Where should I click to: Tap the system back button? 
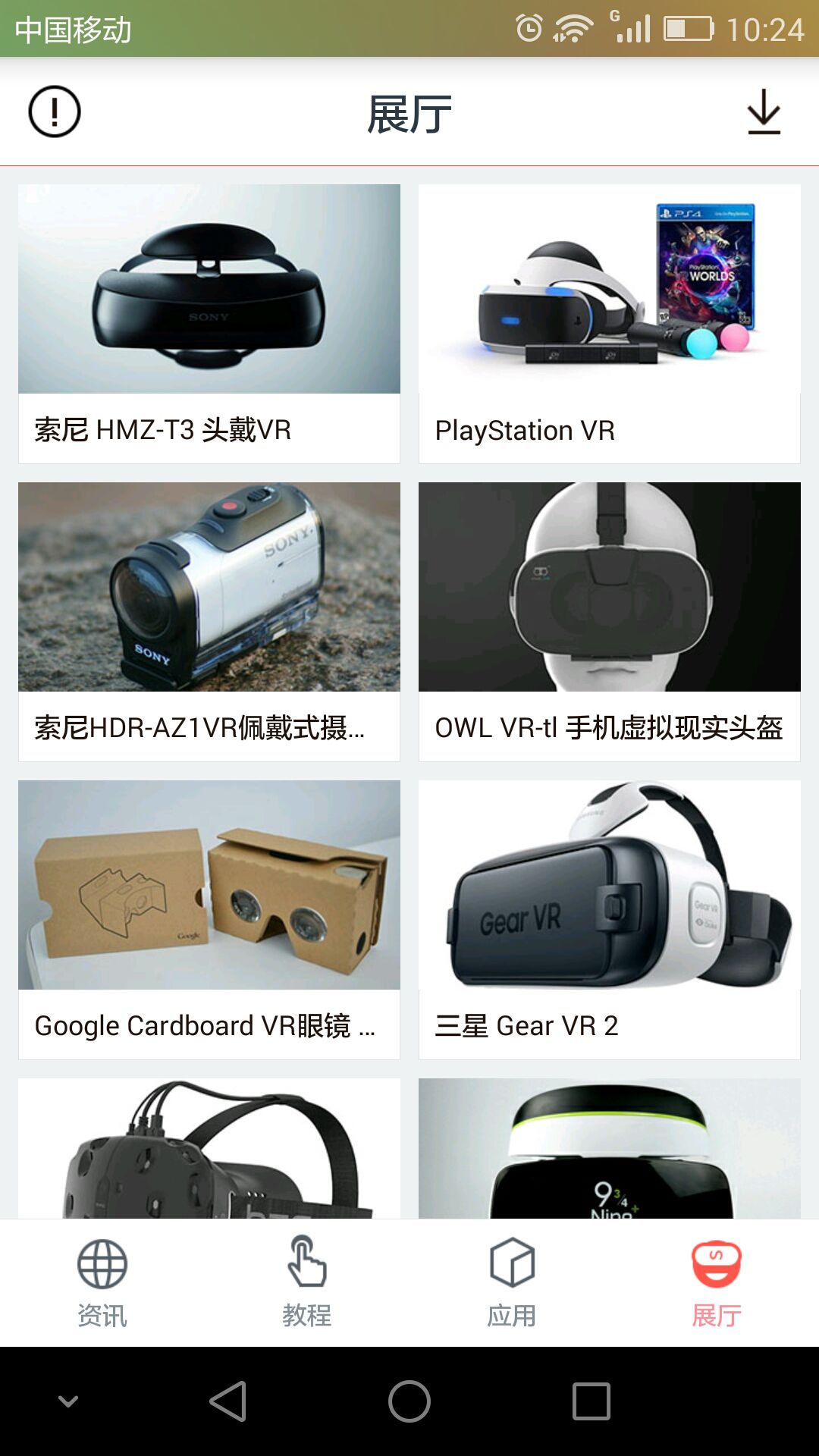click(227, 1401)
